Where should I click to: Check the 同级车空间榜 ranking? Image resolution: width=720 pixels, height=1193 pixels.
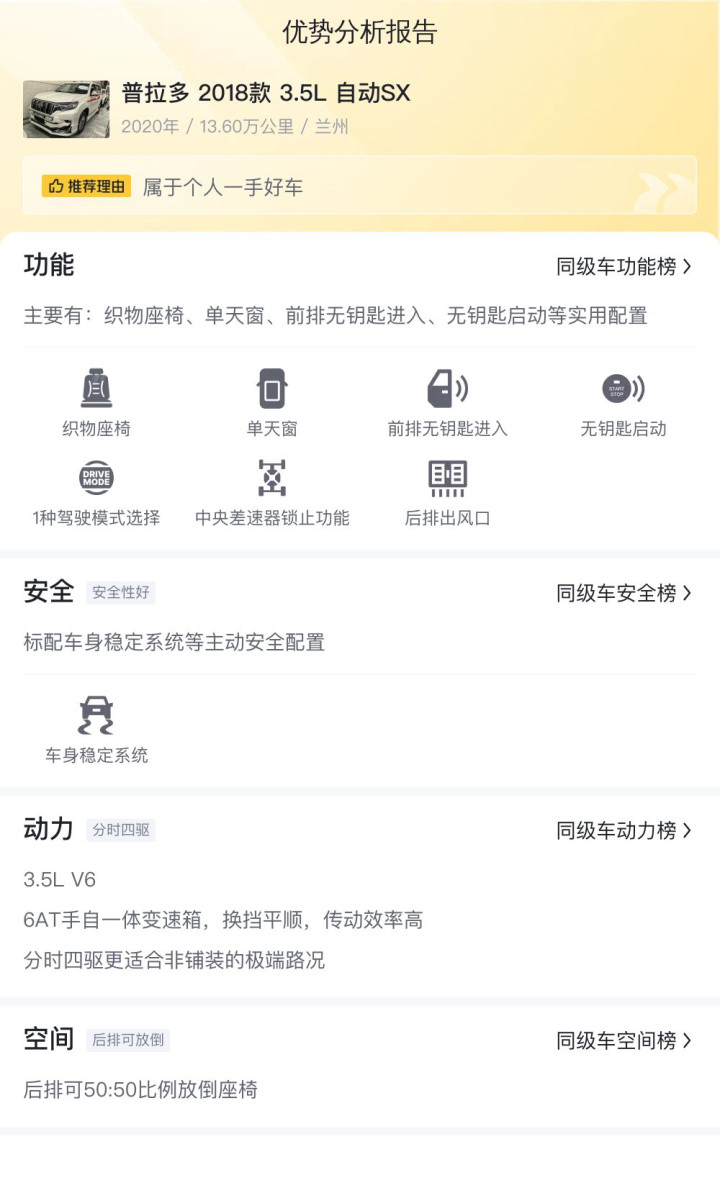(x=624, y=1041)
